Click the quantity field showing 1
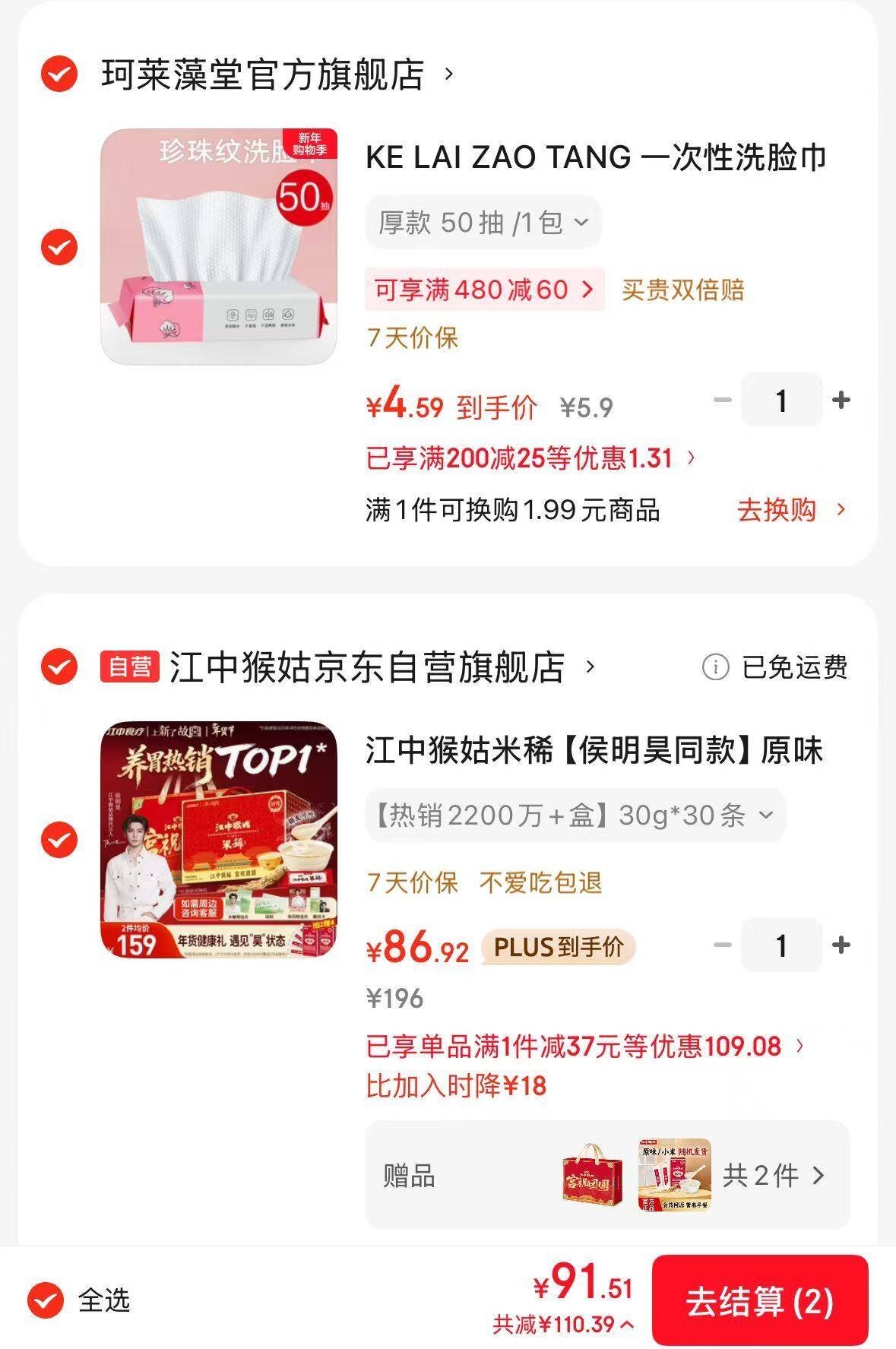The image size is (896, 1349). click(781, 401)
